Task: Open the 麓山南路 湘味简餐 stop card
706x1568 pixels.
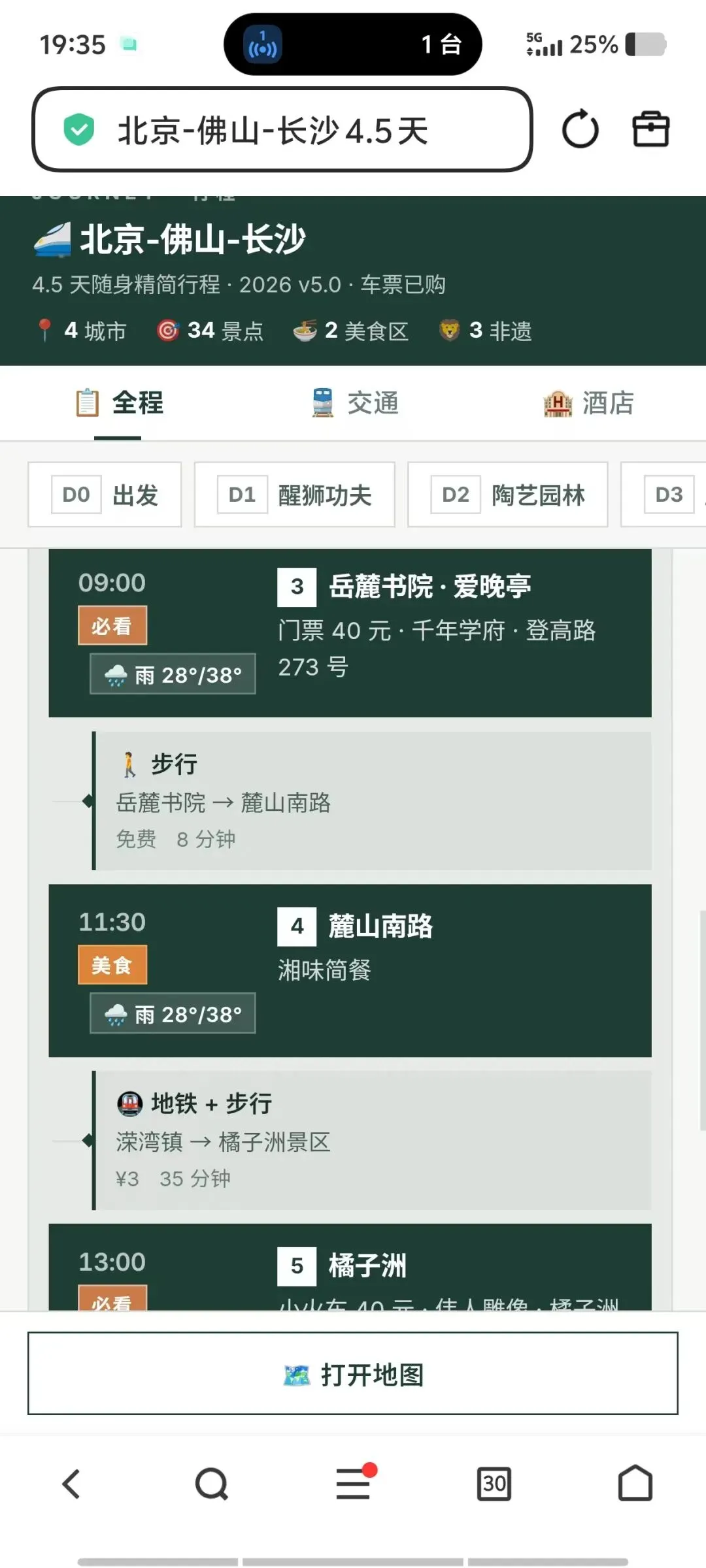Action: coord(350,970)
